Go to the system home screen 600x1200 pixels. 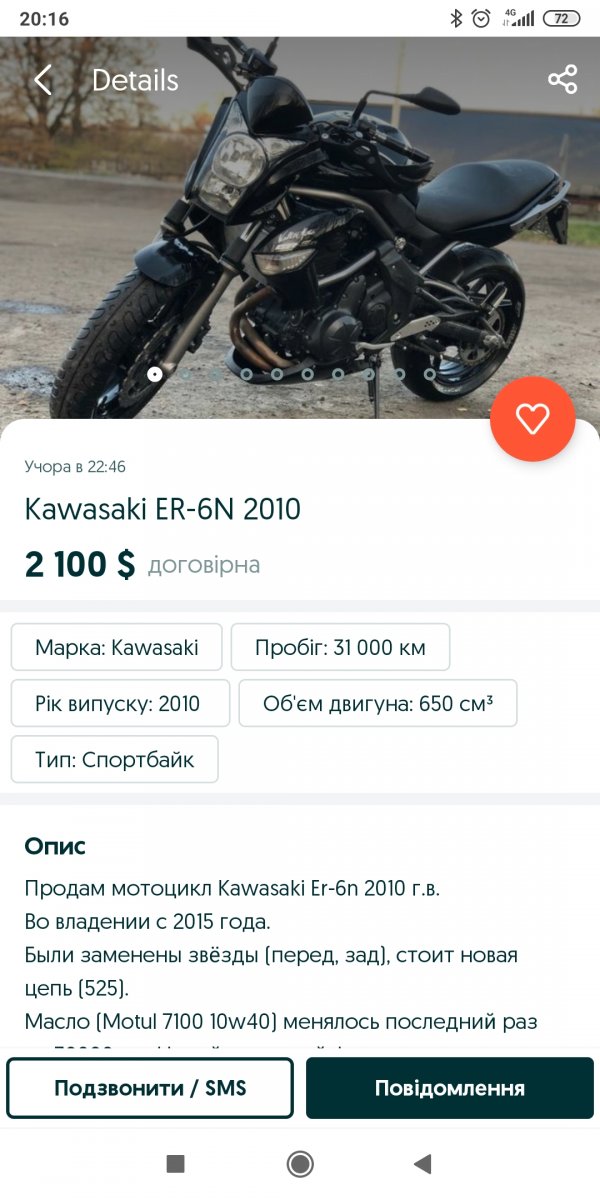(x=300, y=1163)
